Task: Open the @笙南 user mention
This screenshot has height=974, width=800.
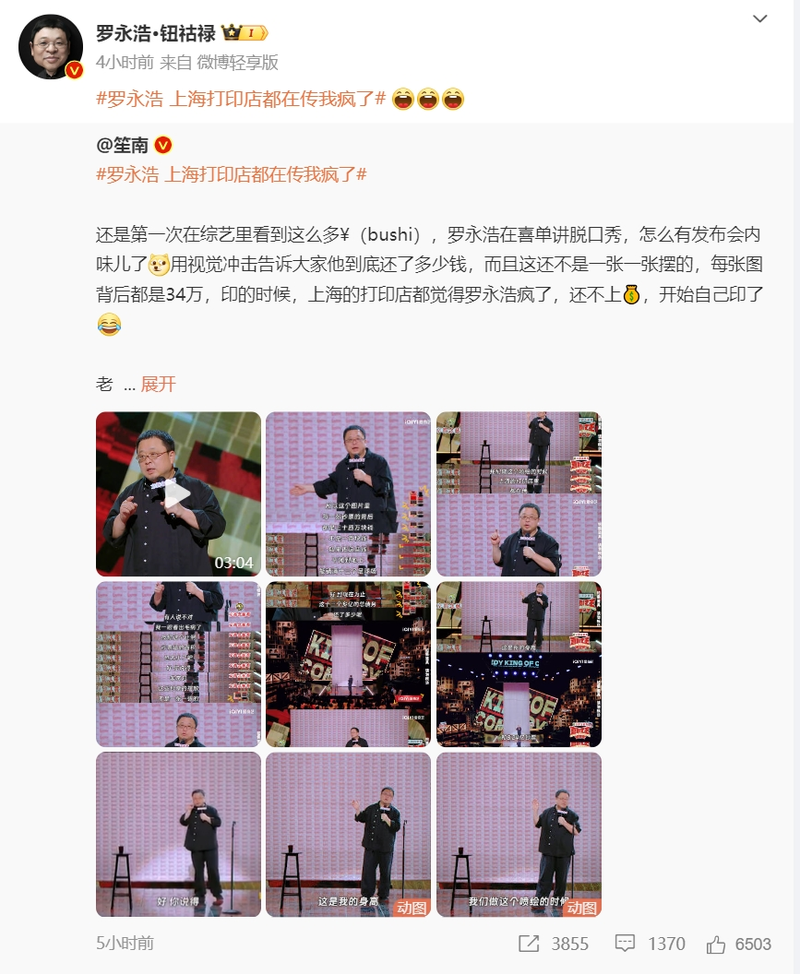Action: [x=121, y=145]
